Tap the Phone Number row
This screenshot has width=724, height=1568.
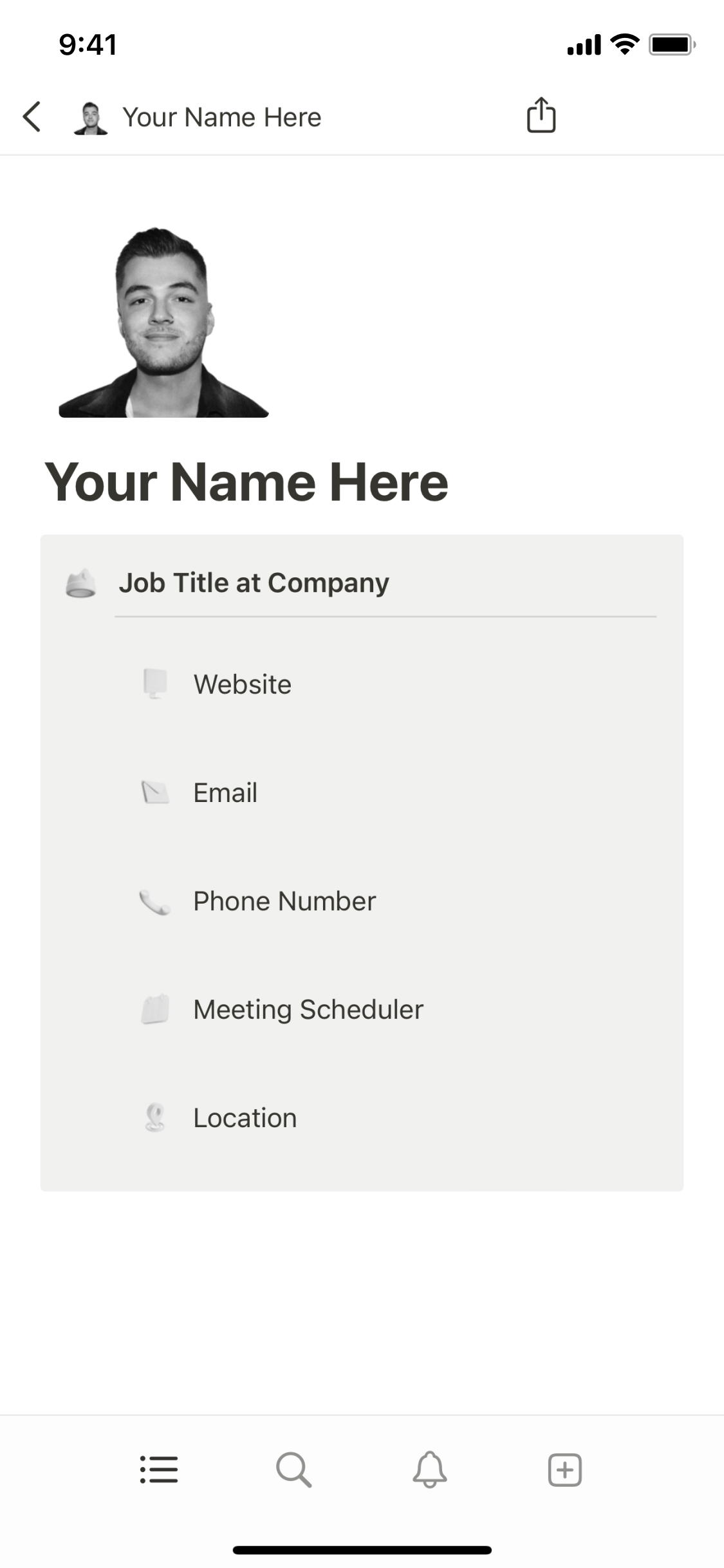pyautogui.click(x=284, y=901)
